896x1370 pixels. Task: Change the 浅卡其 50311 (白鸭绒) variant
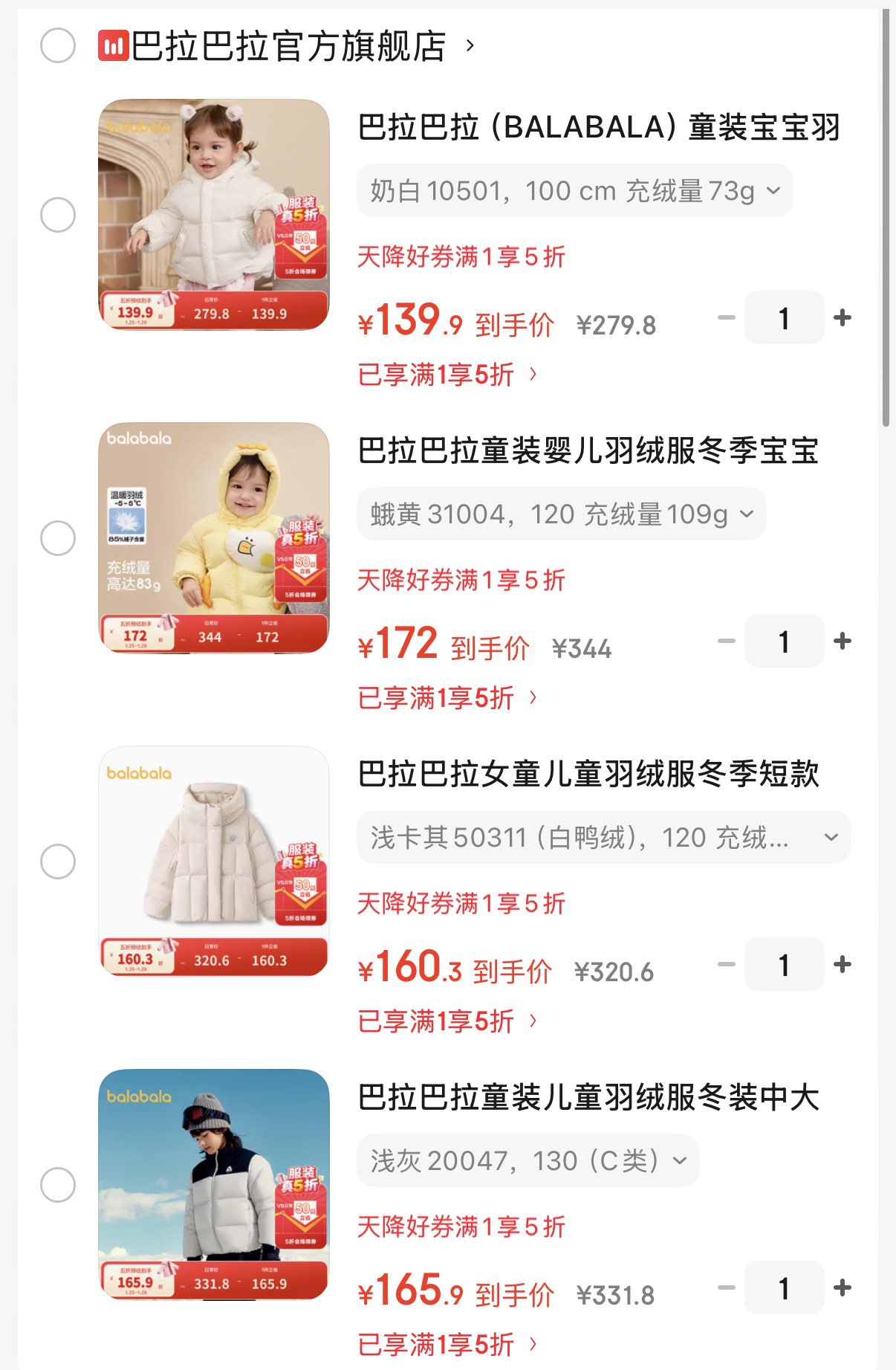click(603, 838)
